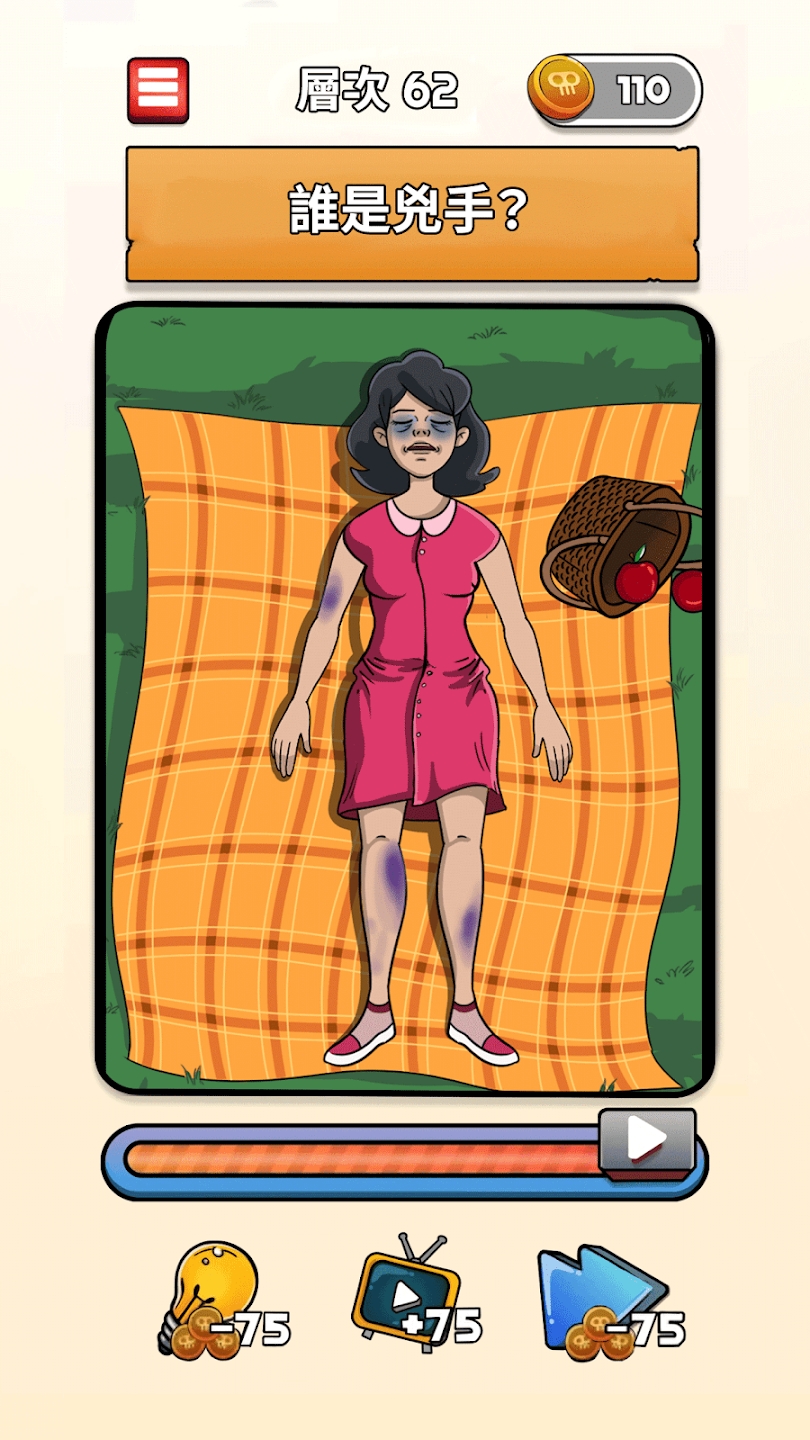Skip this level for 75 coins

click(x=605, y=1300)
